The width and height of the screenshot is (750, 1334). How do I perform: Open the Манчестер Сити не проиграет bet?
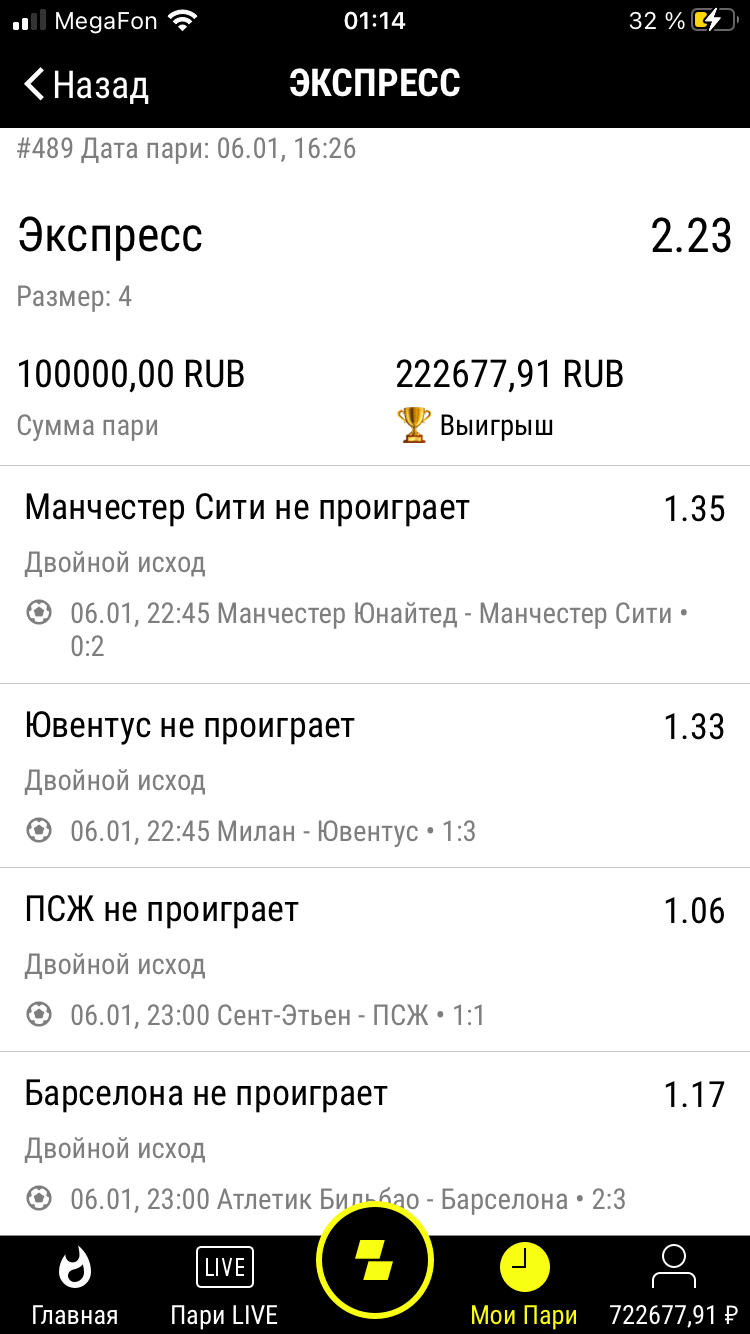pos(374,575)
